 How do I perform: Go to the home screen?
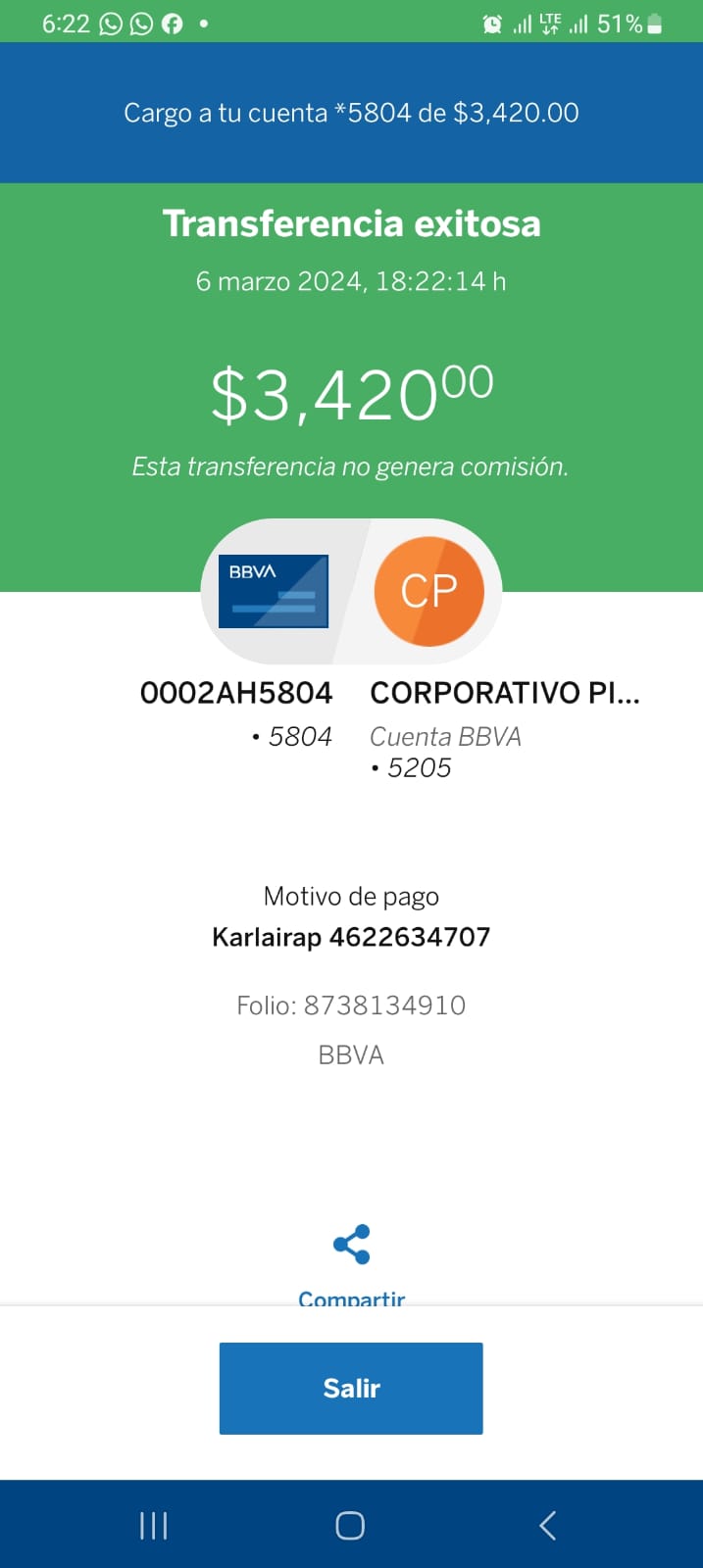coord(350,1525)
